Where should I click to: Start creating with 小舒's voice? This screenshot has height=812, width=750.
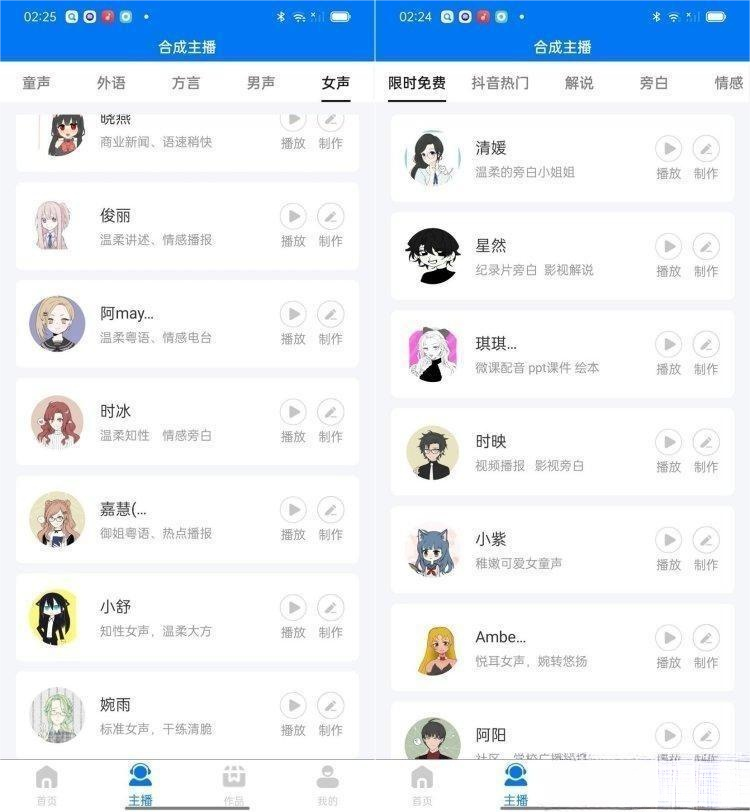click(331, 609)
